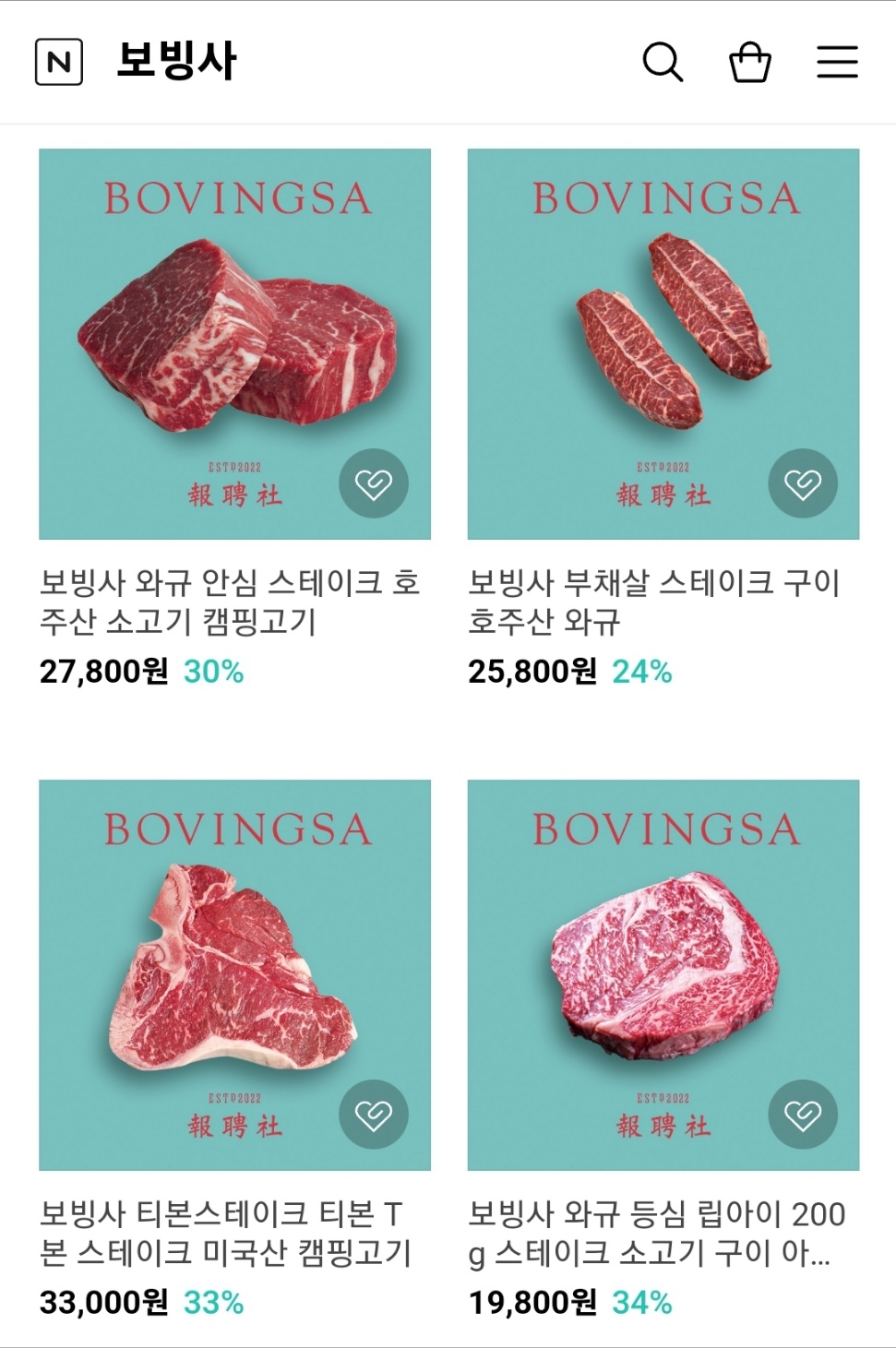Add 와규 등심 립아이 to wishlist
Image resolution: width=896 pixels, height=1348 pixels.
coord(803,1115)
